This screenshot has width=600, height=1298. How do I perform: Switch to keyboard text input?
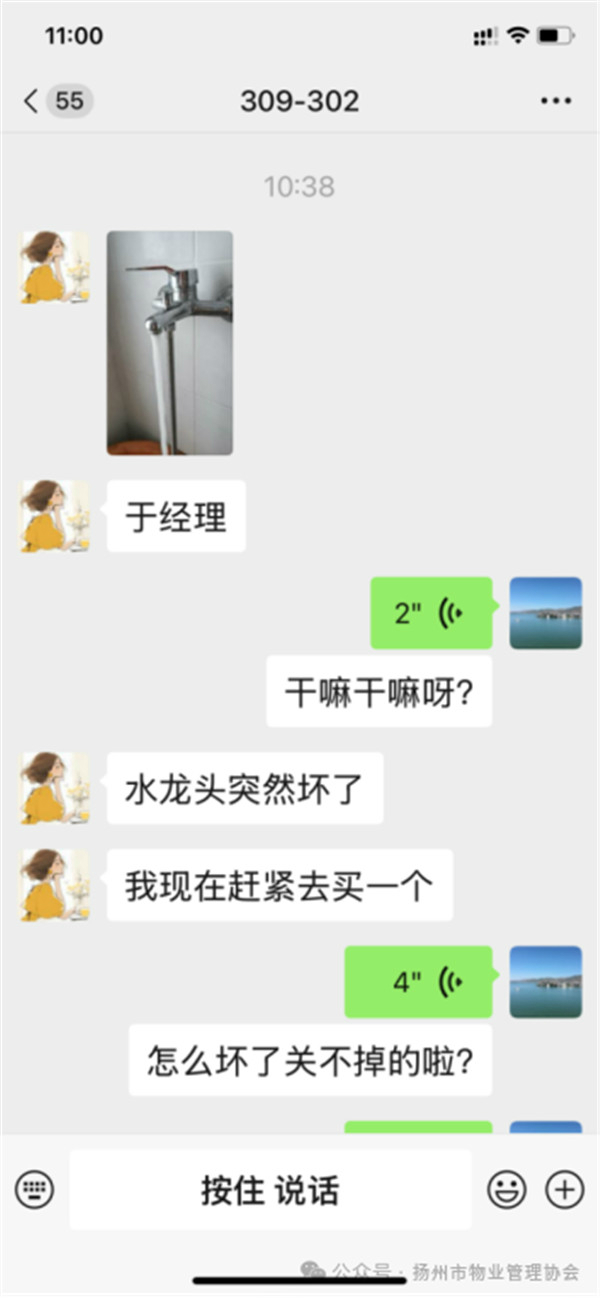point(35,1190)
